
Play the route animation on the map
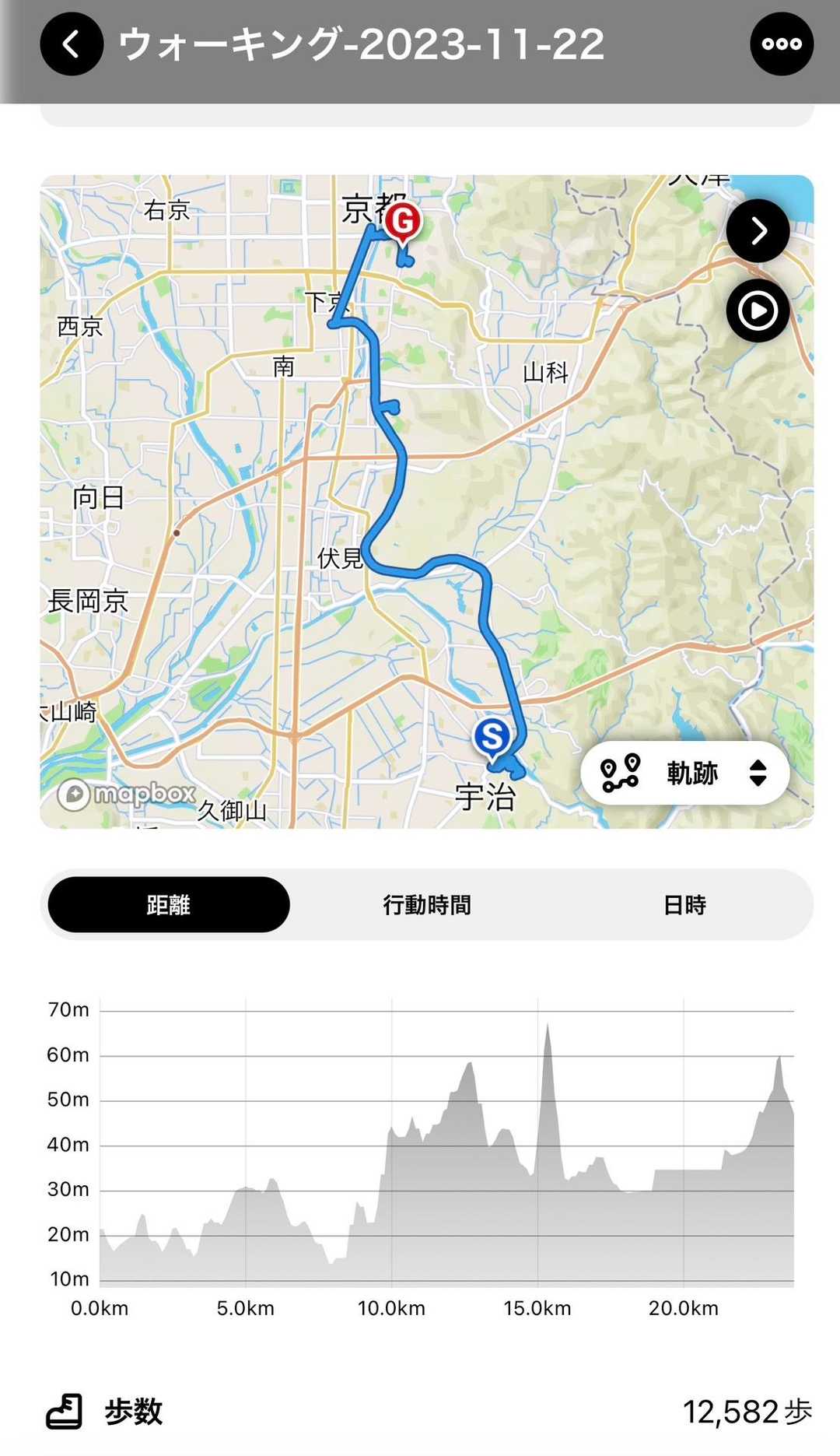pyautogui.click(x=758, y=311)
